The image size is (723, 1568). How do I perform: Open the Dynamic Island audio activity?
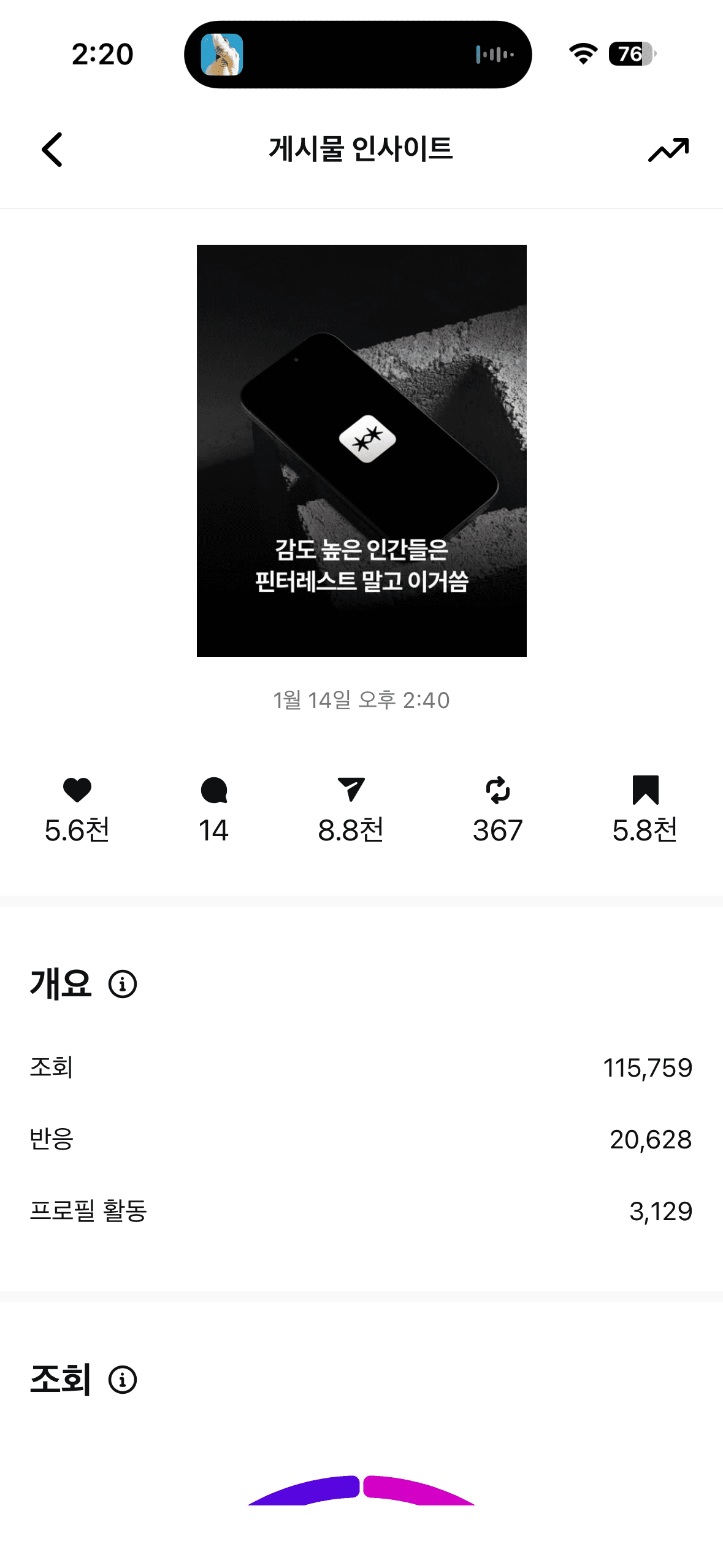pyautogui.click(x=358, y=55)
